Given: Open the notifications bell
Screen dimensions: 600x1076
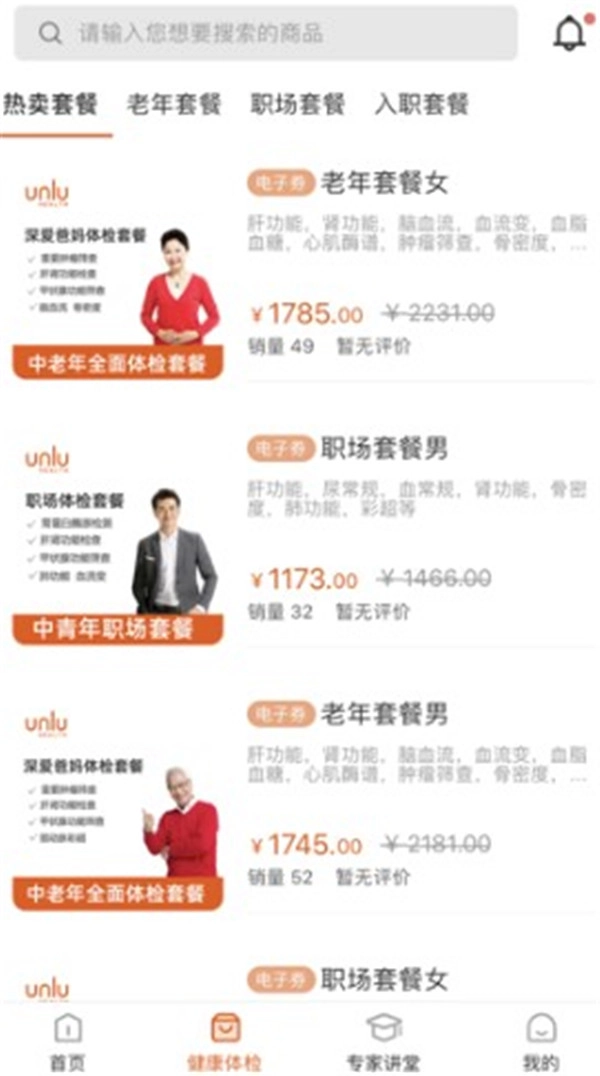Looking at the screenshot, I should tap(569, 33).
